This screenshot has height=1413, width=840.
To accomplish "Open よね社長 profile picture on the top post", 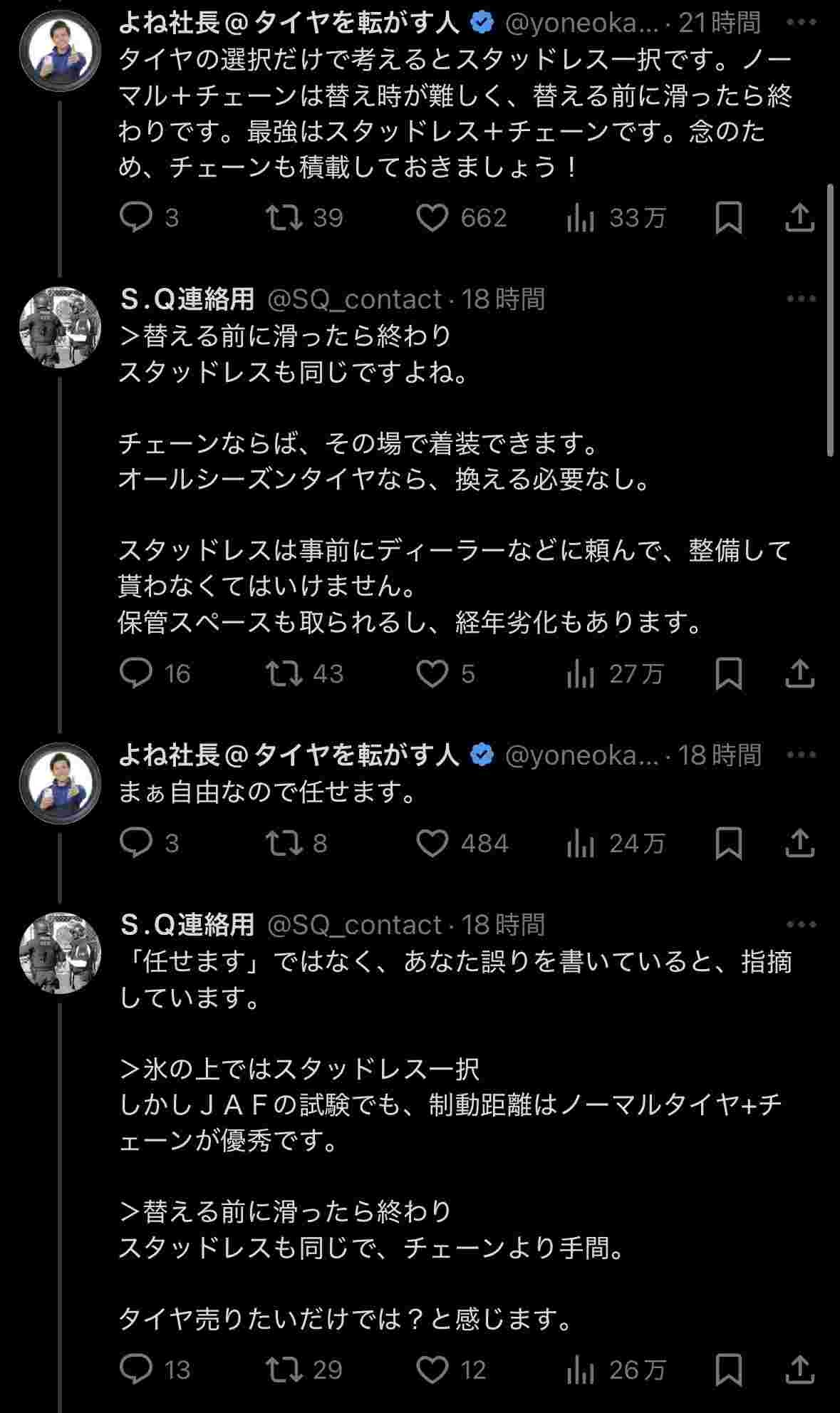I will [x=60, y=51].
